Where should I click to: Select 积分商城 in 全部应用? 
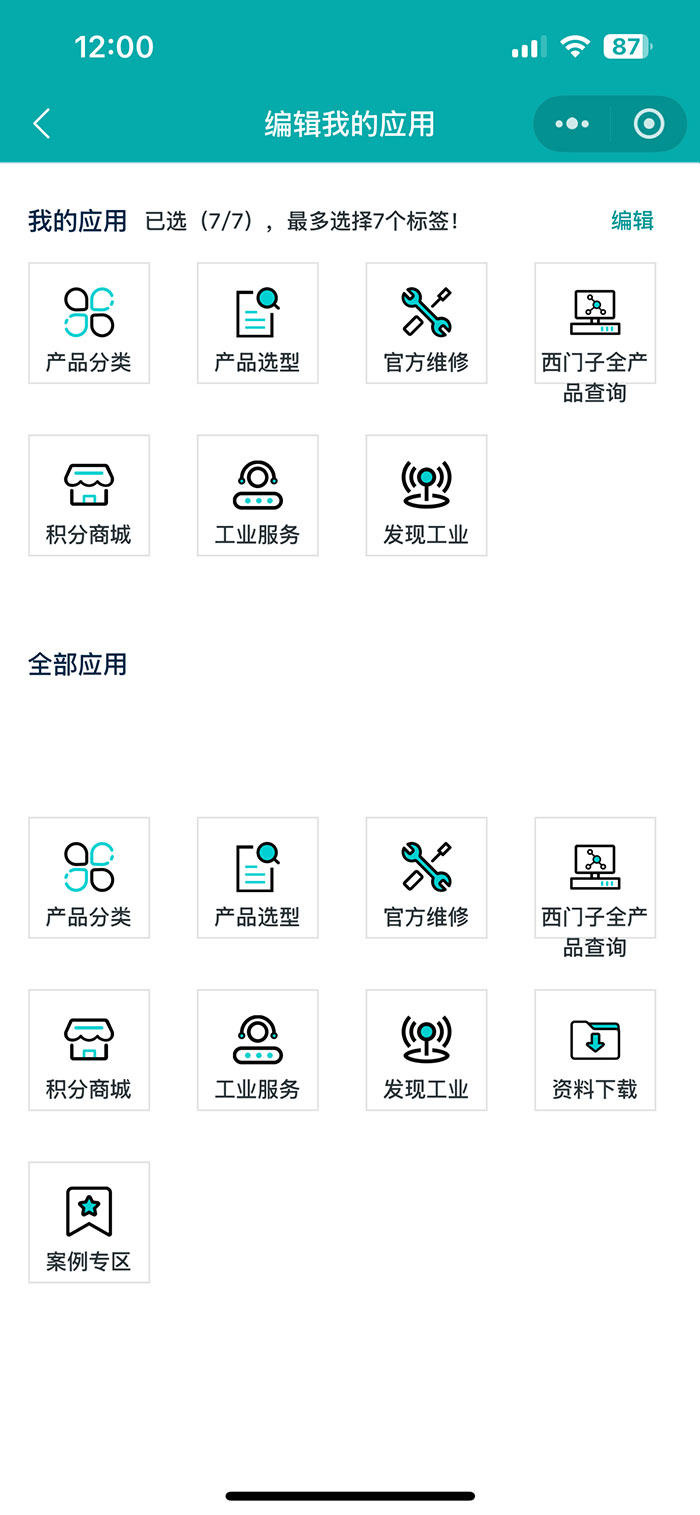coord(89,1050)
